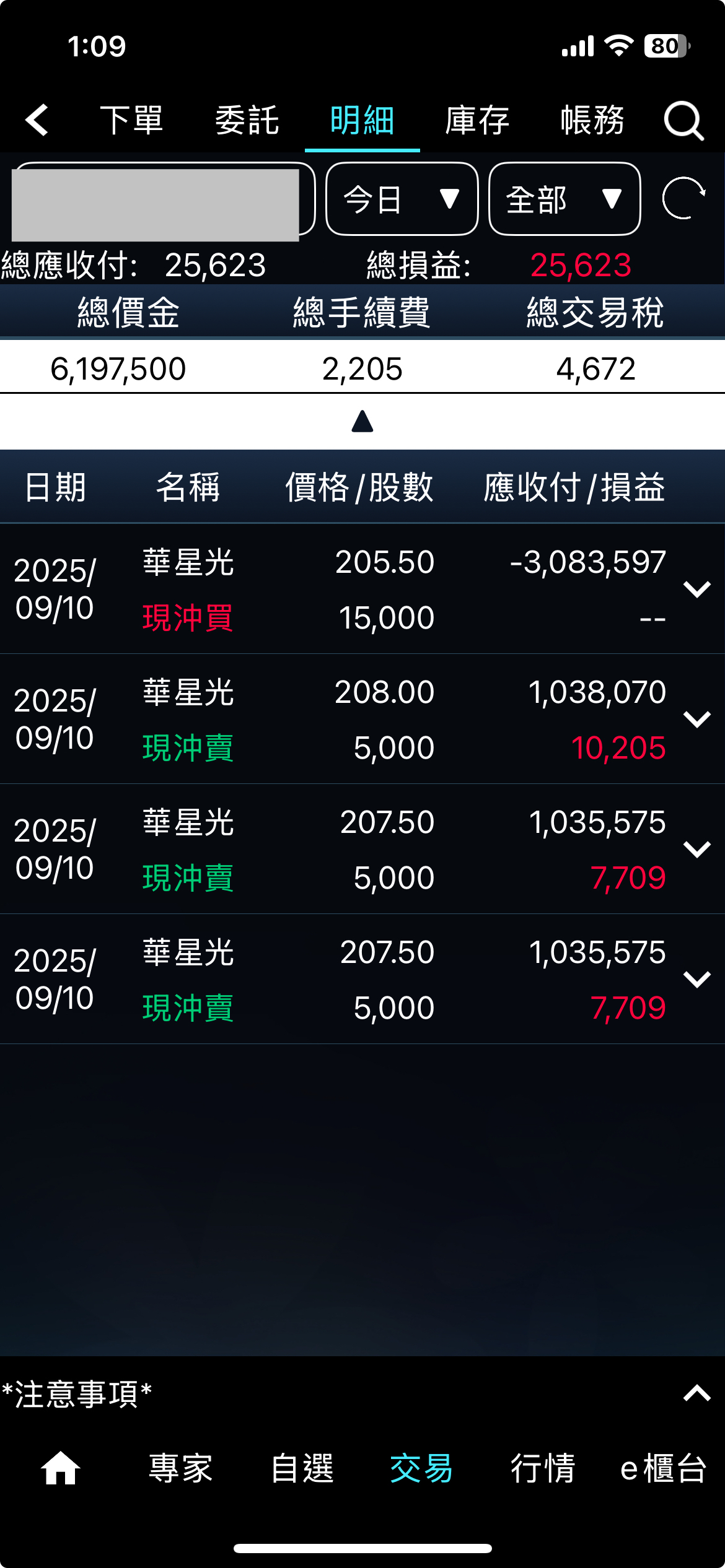This screenshot has height=1568, width=725.
Task: Switch to the 下單 tab
Action: [x=131, y=120]
